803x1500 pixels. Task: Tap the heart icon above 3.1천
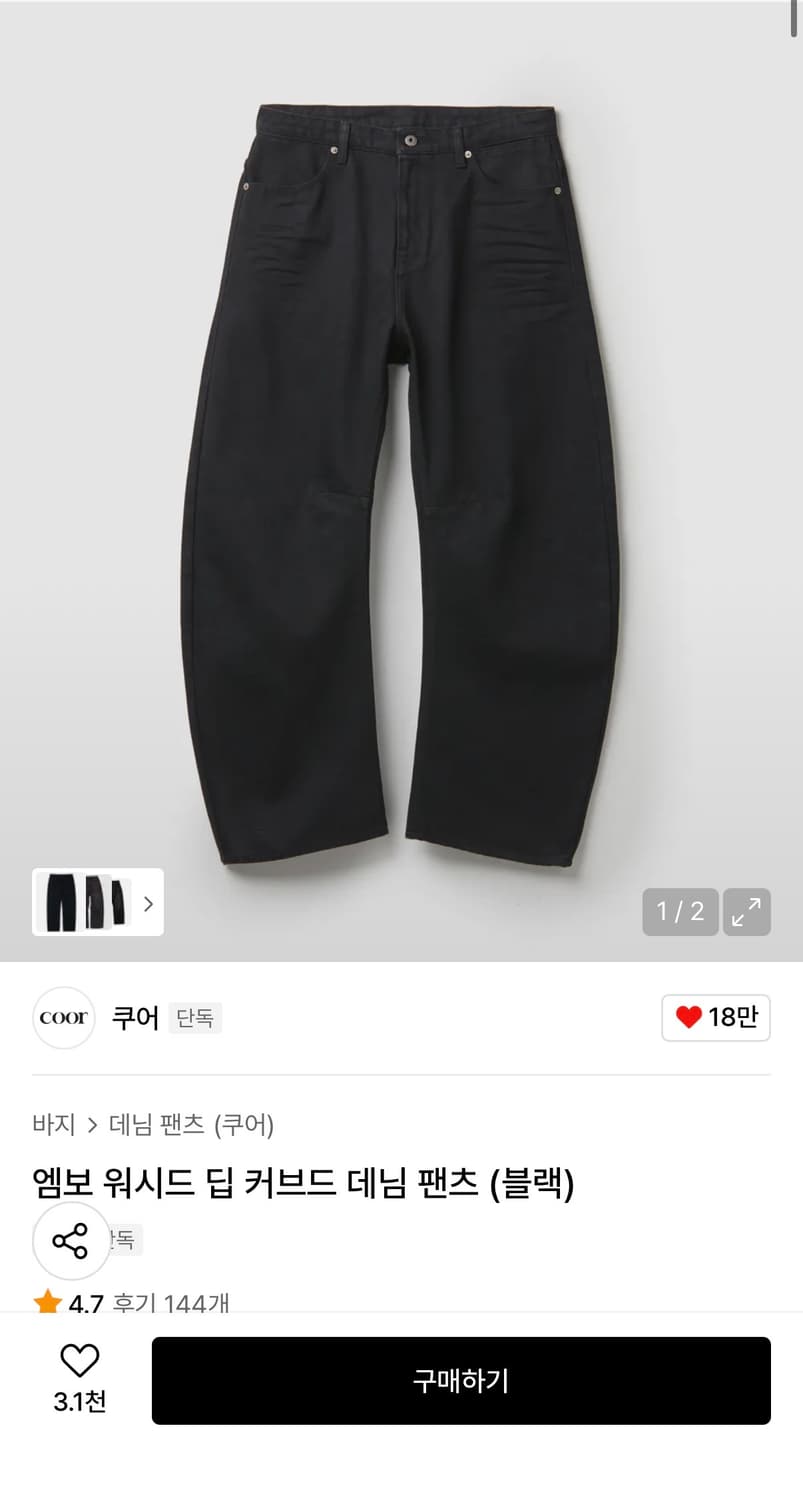click(x=79, y=1360)
